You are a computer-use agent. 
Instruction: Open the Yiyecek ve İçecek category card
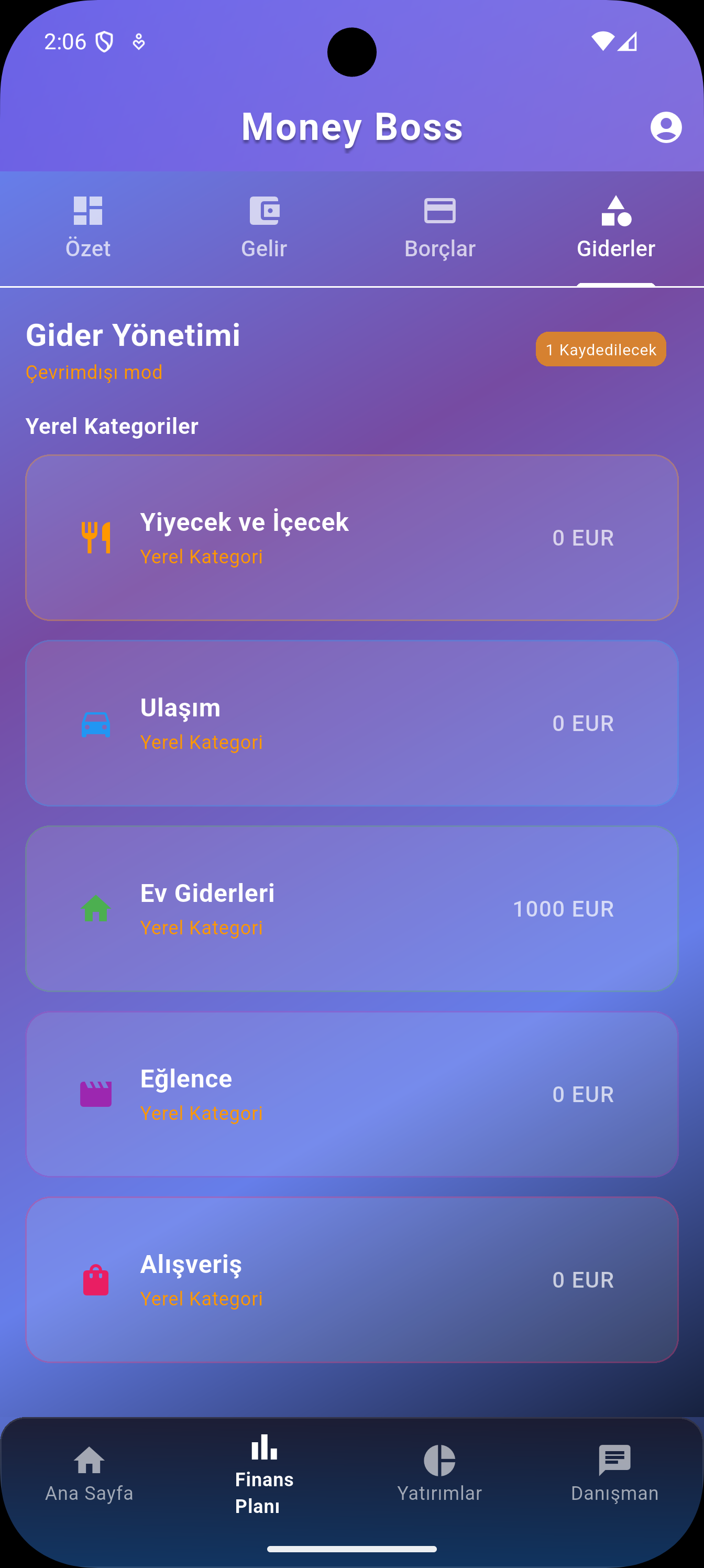(x=351, y=538)
